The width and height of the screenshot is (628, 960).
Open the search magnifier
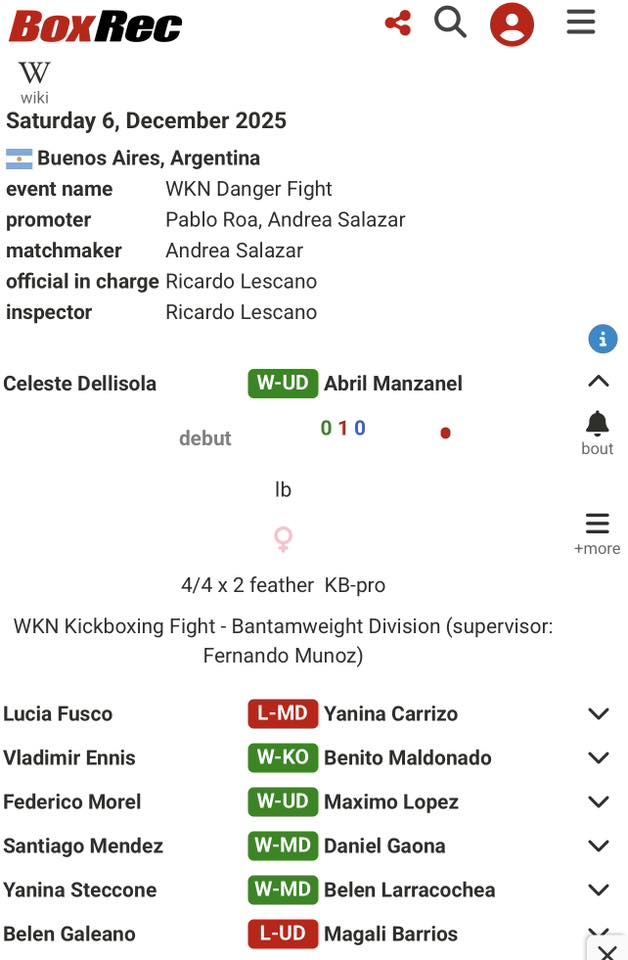point(450,22)
